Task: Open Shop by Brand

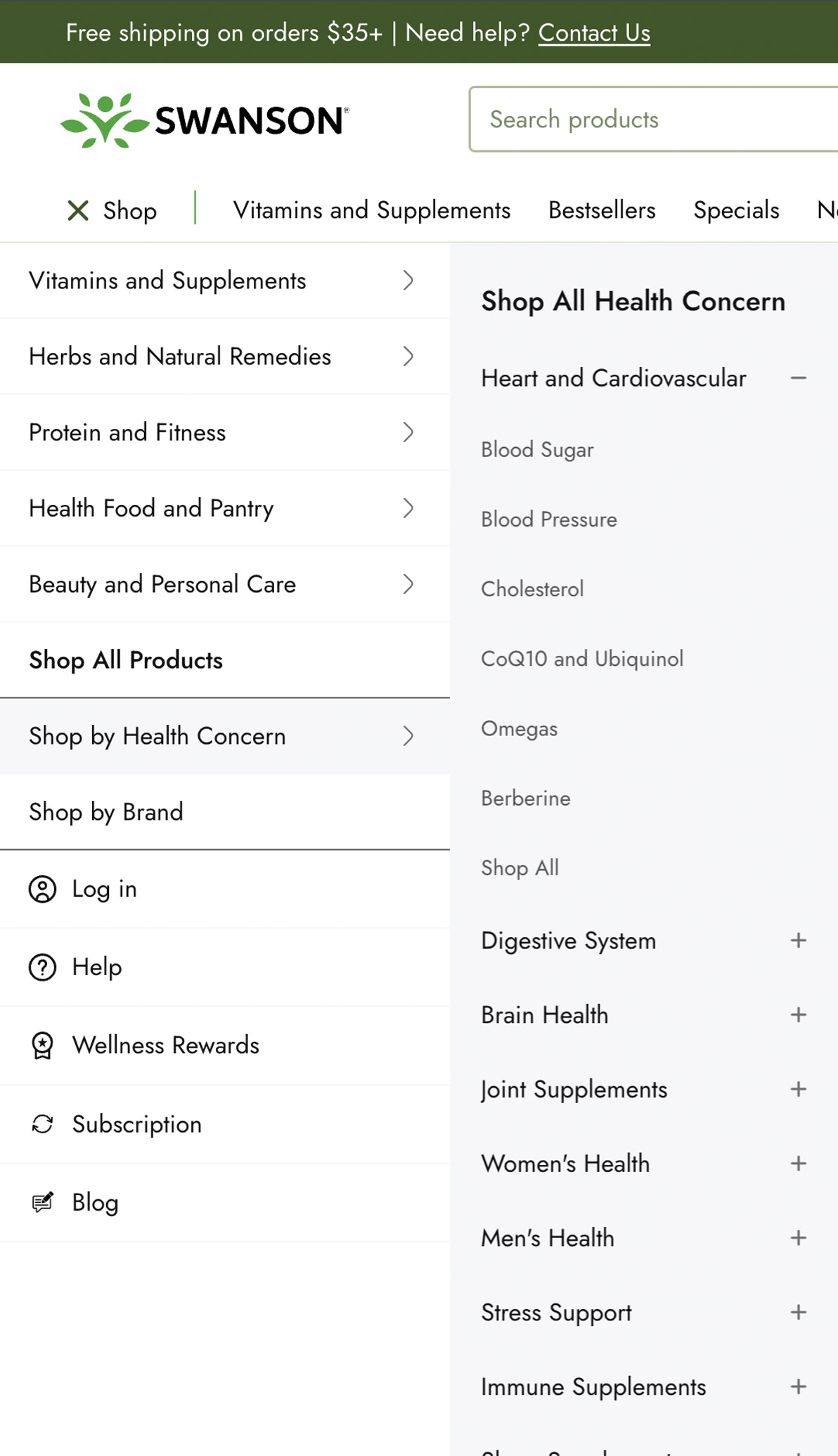Action: pos(106,812)
